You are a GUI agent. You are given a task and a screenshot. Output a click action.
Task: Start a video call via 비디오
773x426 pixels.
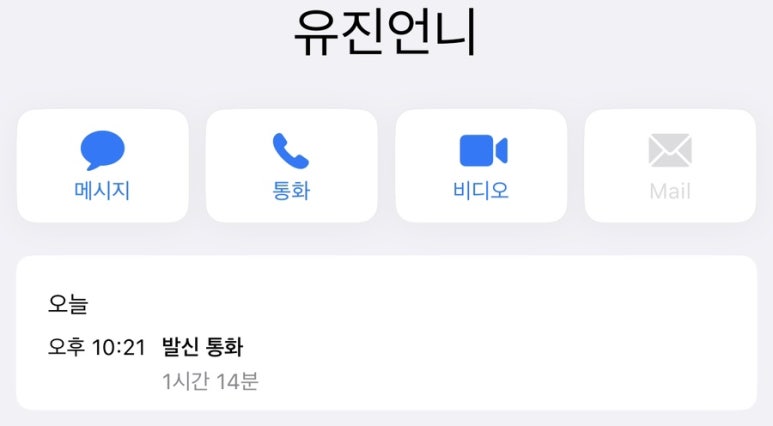click(481, 166)
